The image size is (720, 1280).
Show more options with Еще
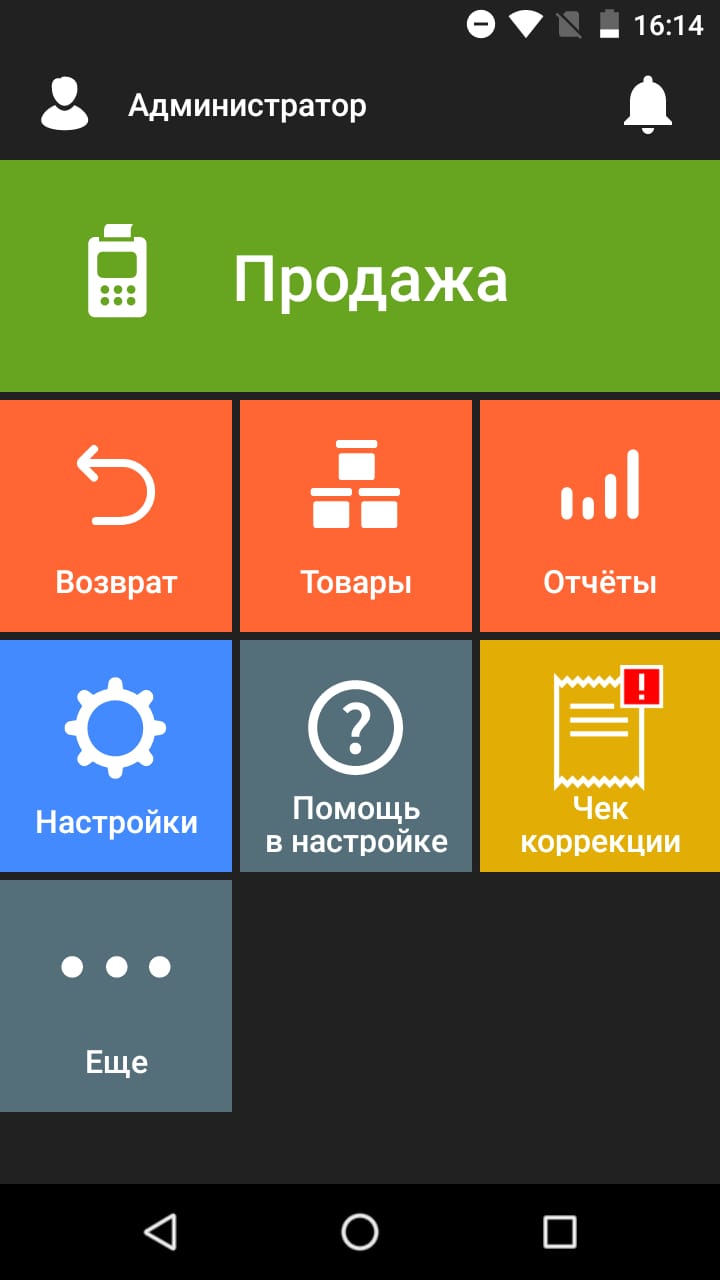pyautogui.click(x=116, y=996)
